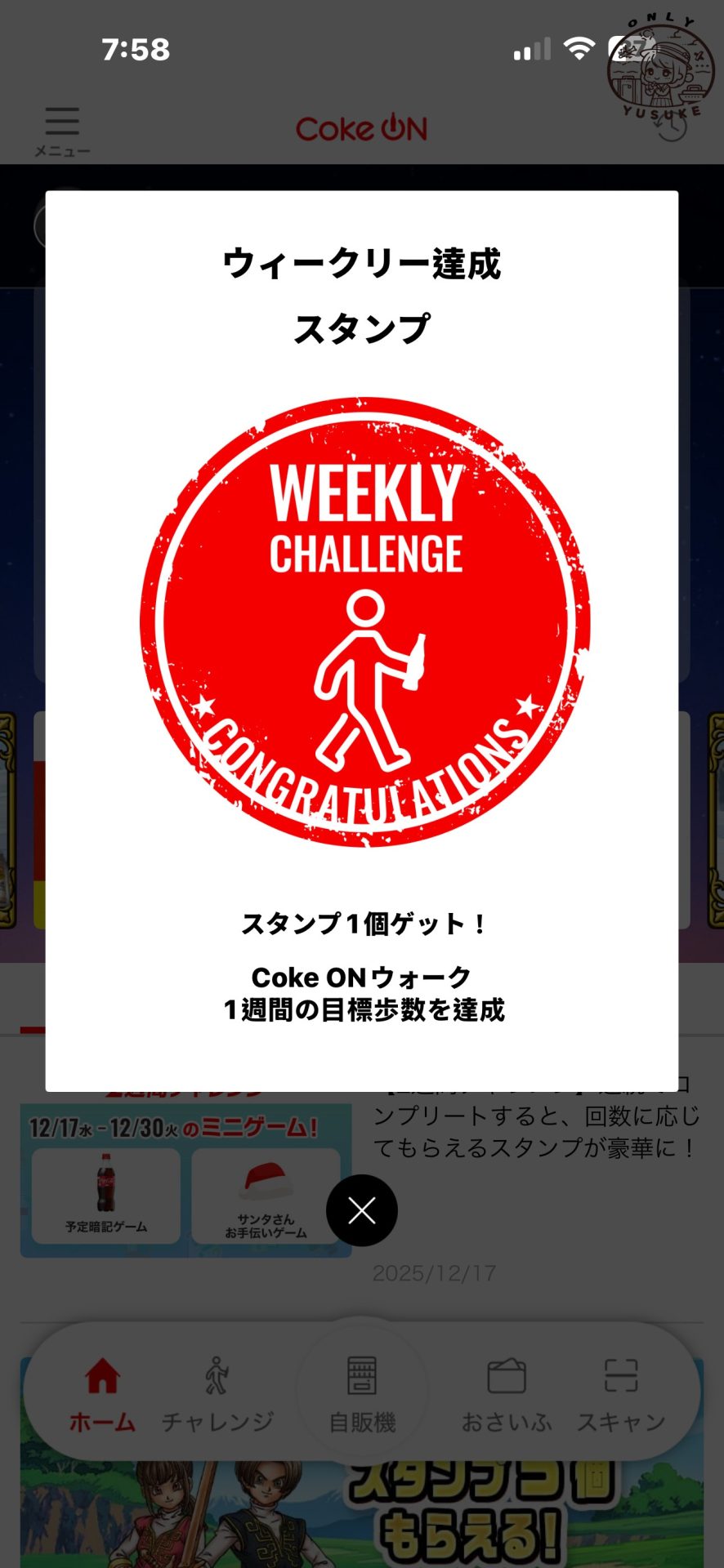Tap the 自販機 vending machine icon
This screenshot has height=1568, width=724.
pos(362,1377)
